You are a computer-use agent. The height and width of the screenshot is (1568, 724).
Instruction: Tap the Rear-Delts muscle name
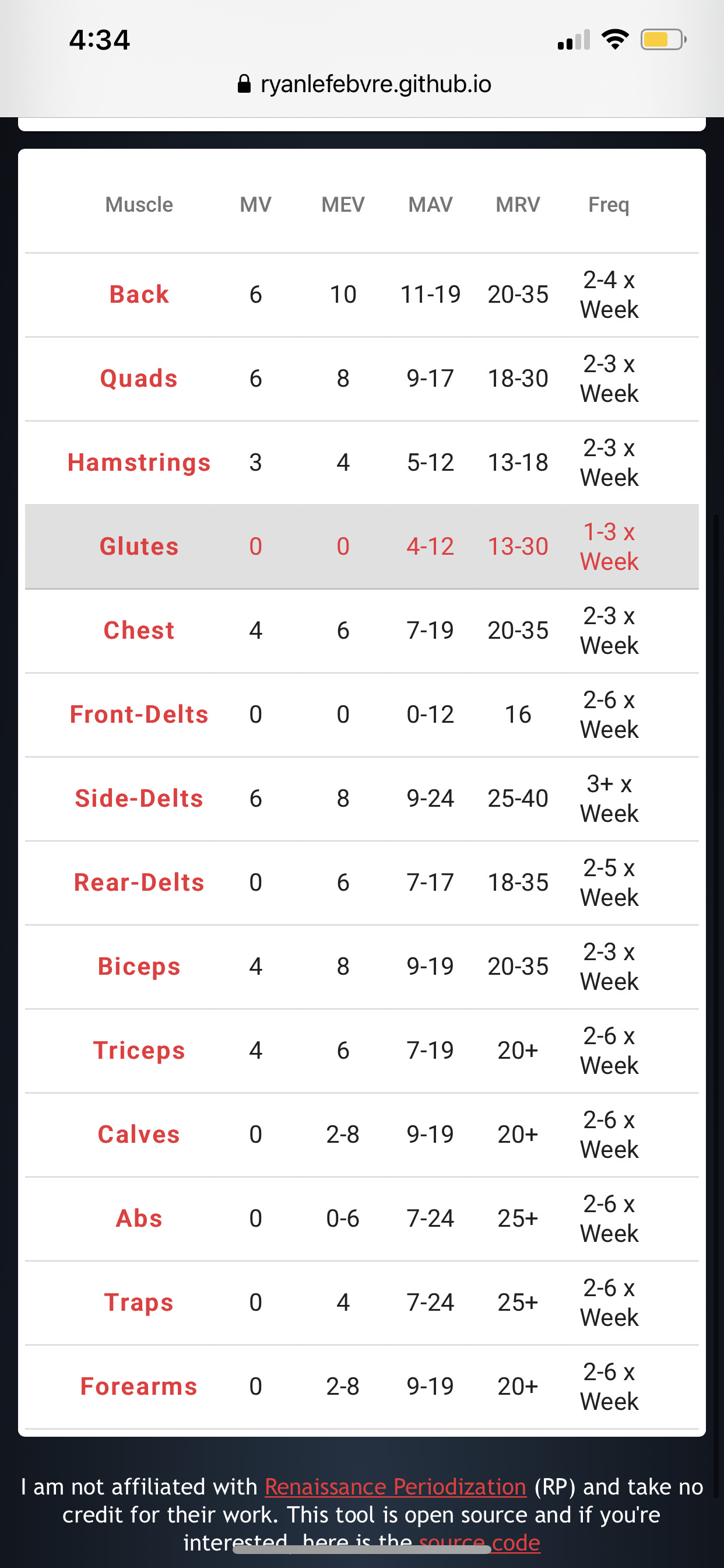(139, 883)
